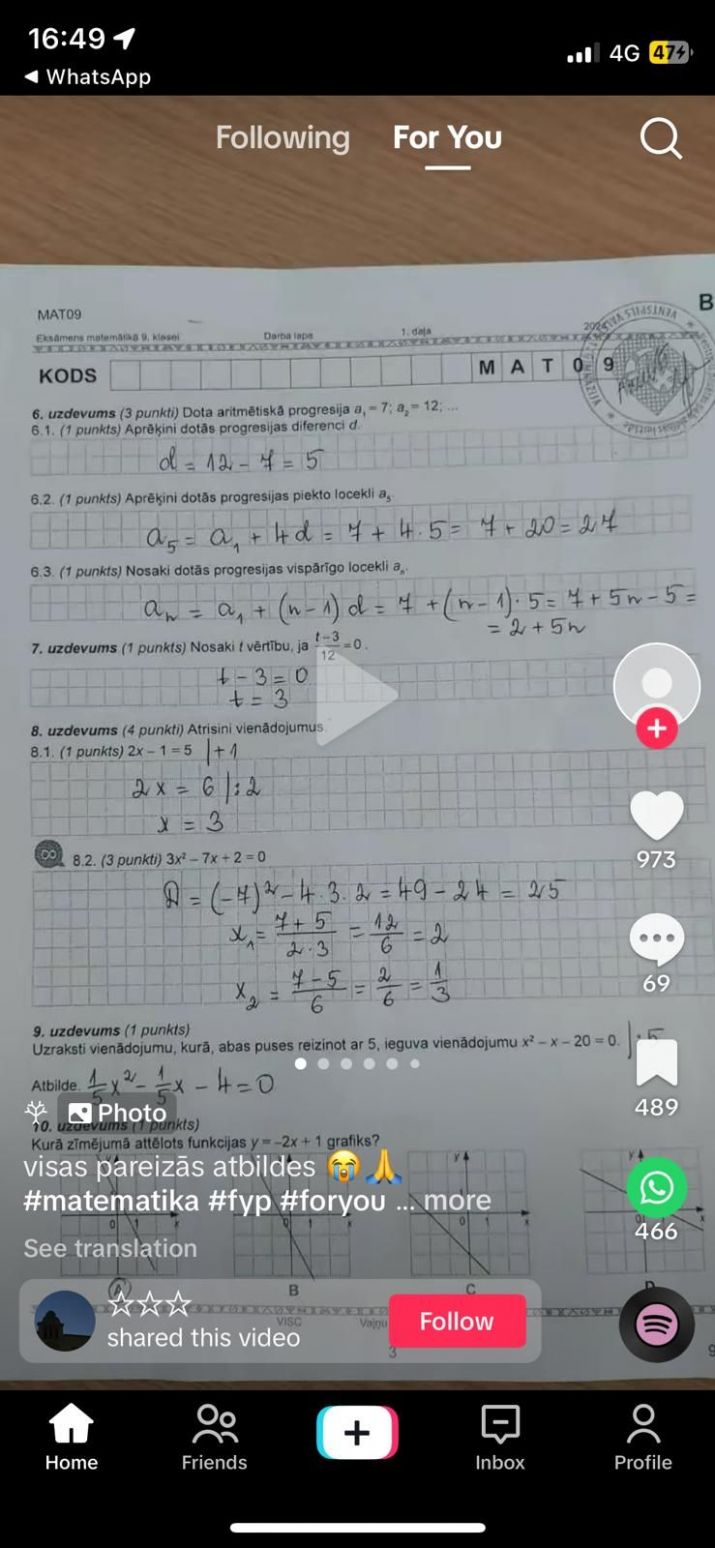Tap the Follow button on shared banner
Screen dimensions: 715x1548
pos(456,1321)
